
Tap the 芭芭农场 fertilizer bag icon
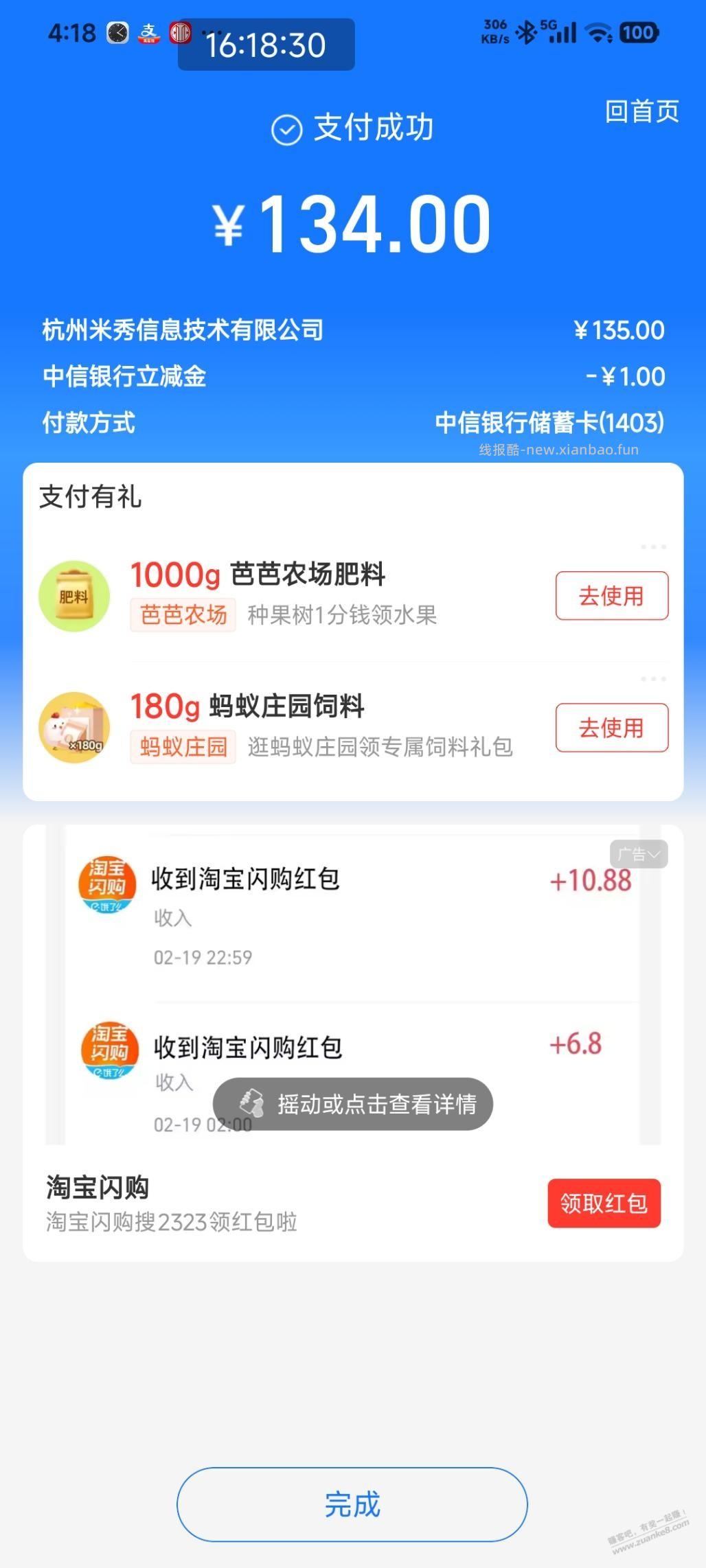click(74, 595)
